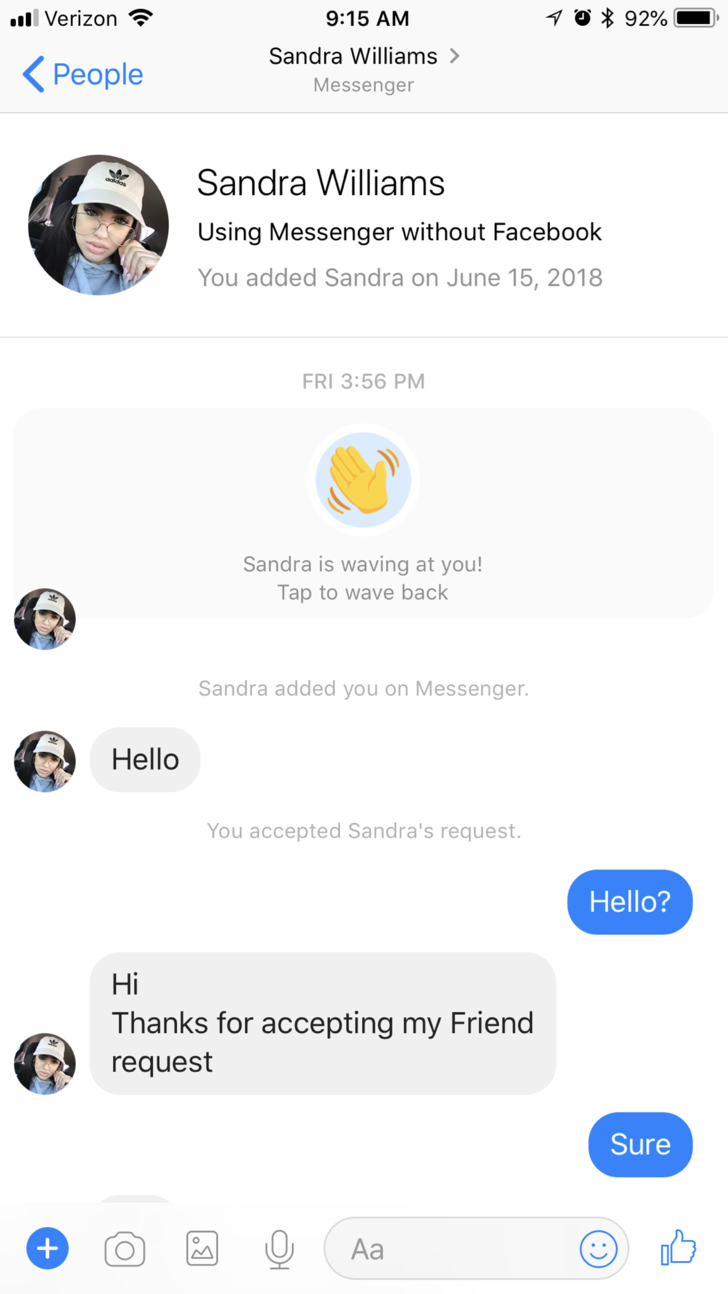Go back to People list
Image resolution: width=728 pixels, height=1294 pixels.
click(x=83, y=75)
